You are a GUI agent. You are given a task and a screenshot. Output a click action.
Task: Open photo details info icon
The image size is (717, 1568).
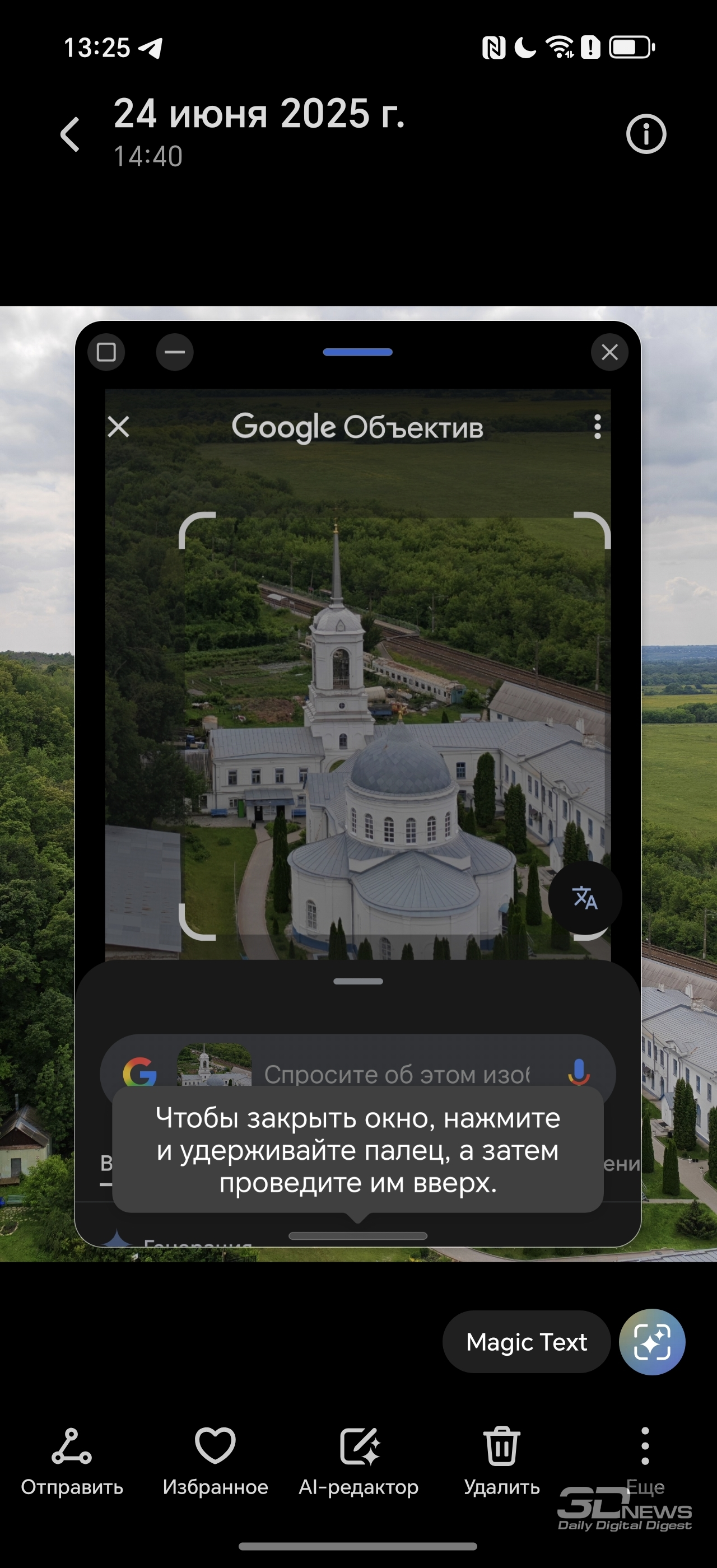pos(646,134)
